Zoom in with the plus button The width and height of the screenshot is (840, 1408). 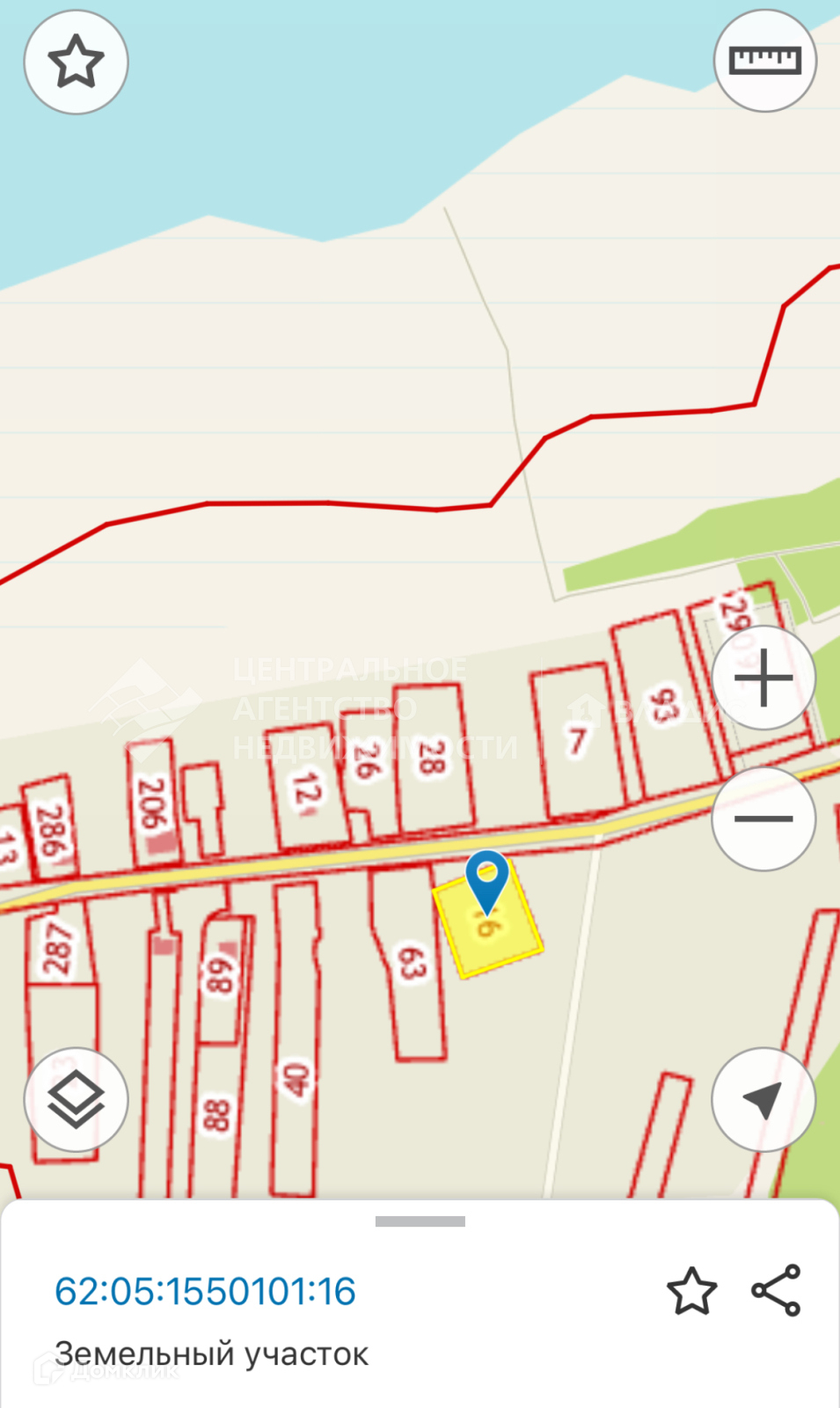[763, 678]
